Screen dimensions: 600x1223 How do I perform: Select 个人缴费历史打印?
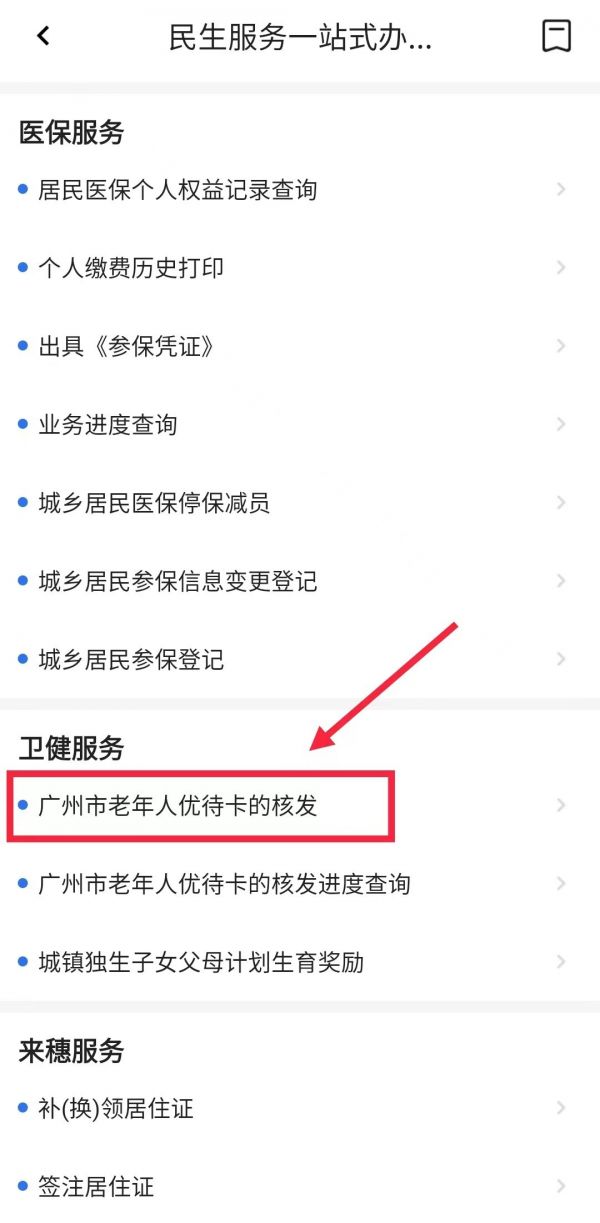130,268
